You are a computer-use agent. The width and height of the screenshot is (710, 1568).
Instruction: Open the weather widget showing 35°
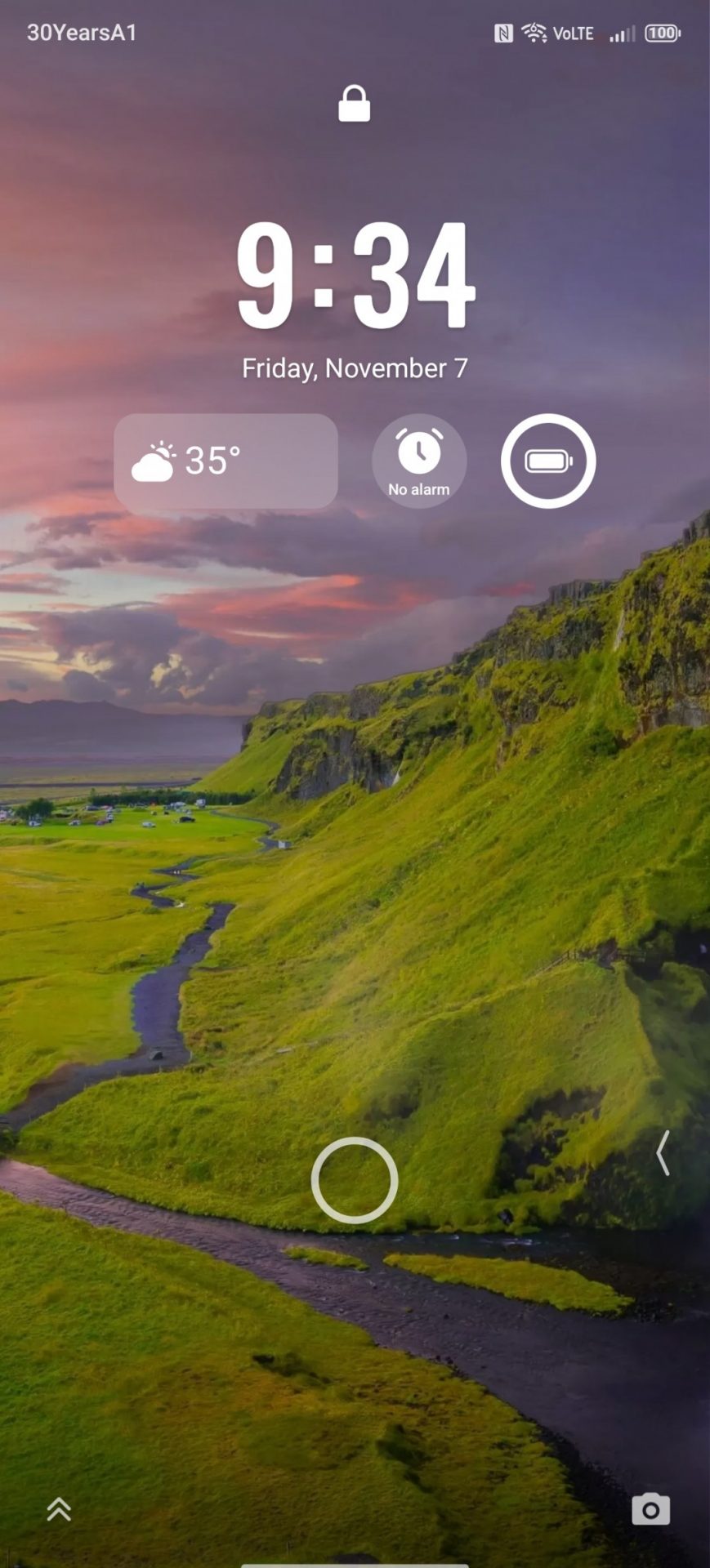point(226,461)
